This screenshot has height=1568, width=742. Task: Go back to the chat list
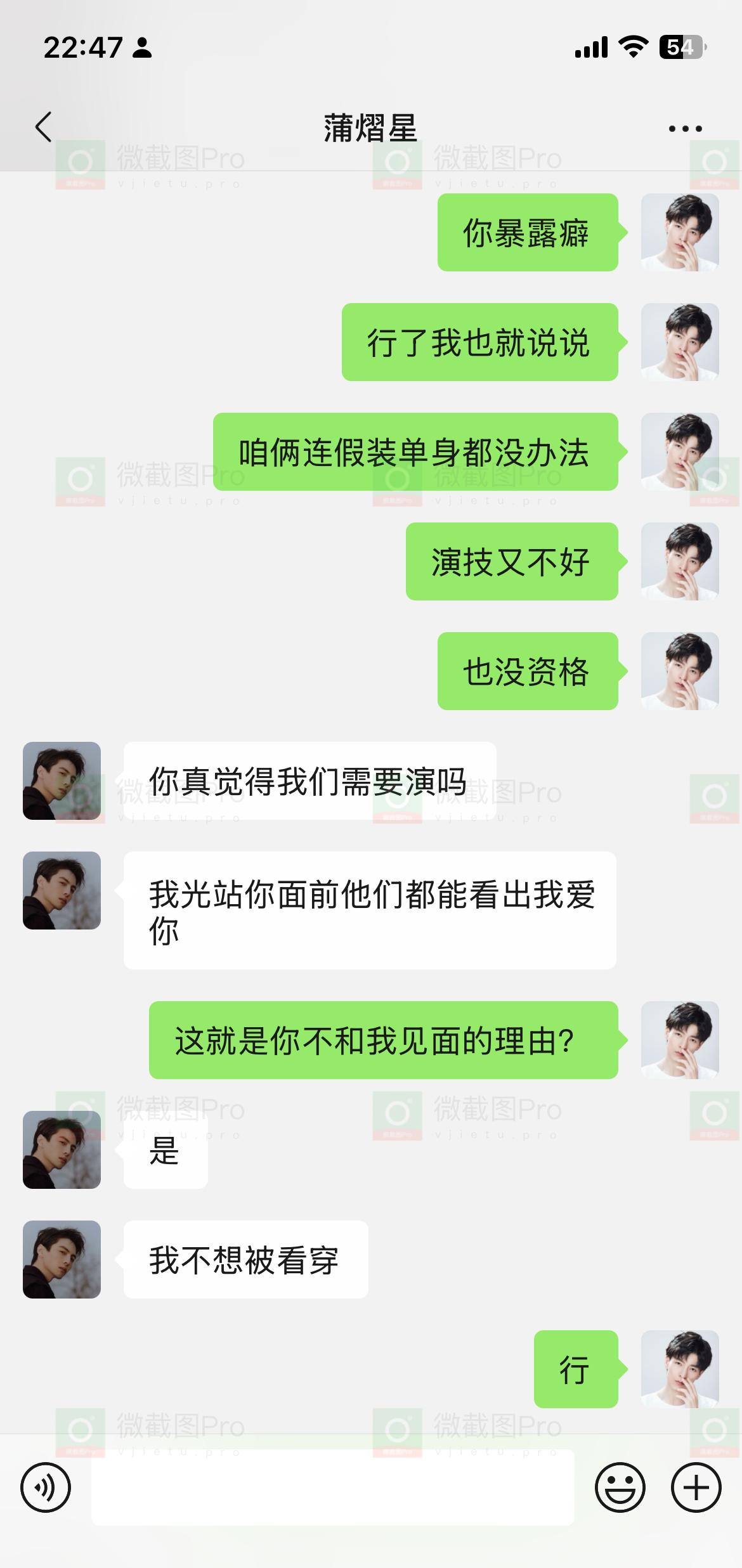pyautogui.click(x=43, y=127)
